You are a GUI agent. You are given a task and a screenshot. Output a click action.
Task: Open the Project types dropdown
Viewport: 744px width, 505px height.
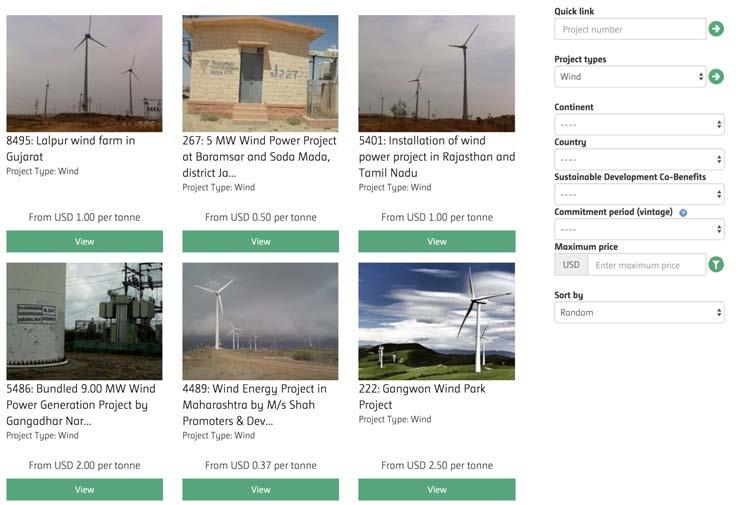[629, 77]
